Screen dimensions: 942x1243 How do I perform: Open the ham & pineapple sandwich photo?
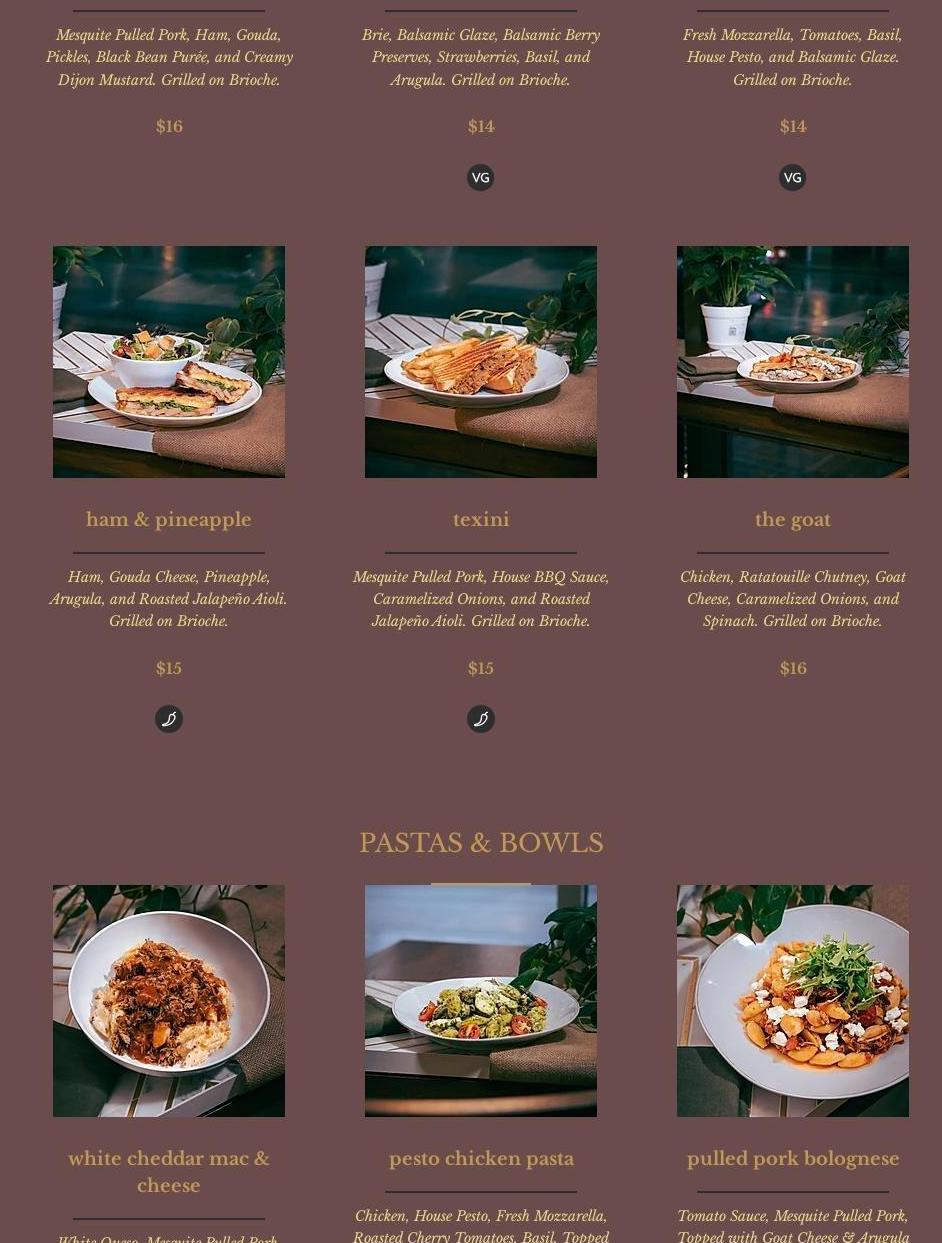pyautogui.click(x=168, y=361)
